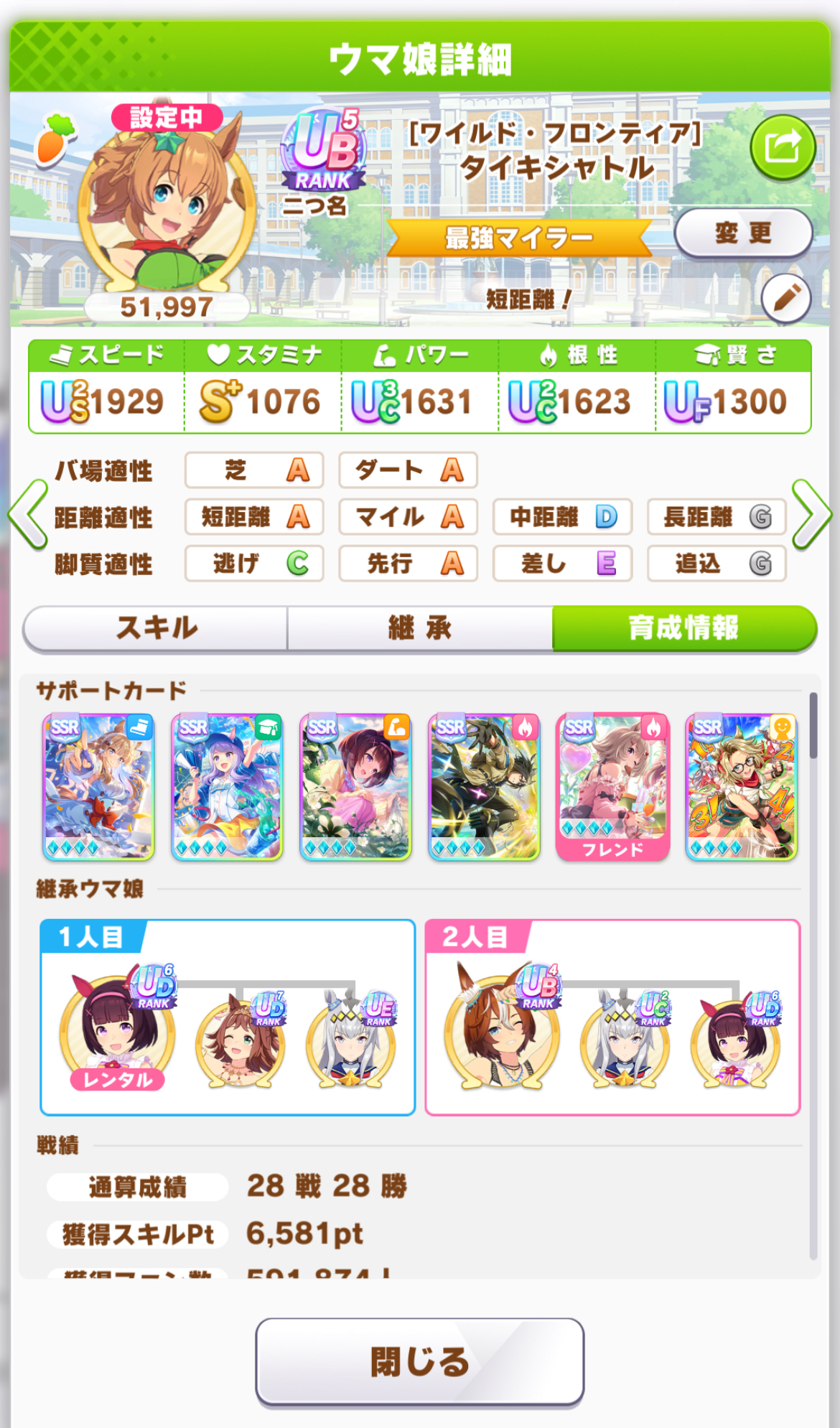Go to the previous Uma Musume with left arrow
Screen dimensions: 840x1428
tap(27, 515)
